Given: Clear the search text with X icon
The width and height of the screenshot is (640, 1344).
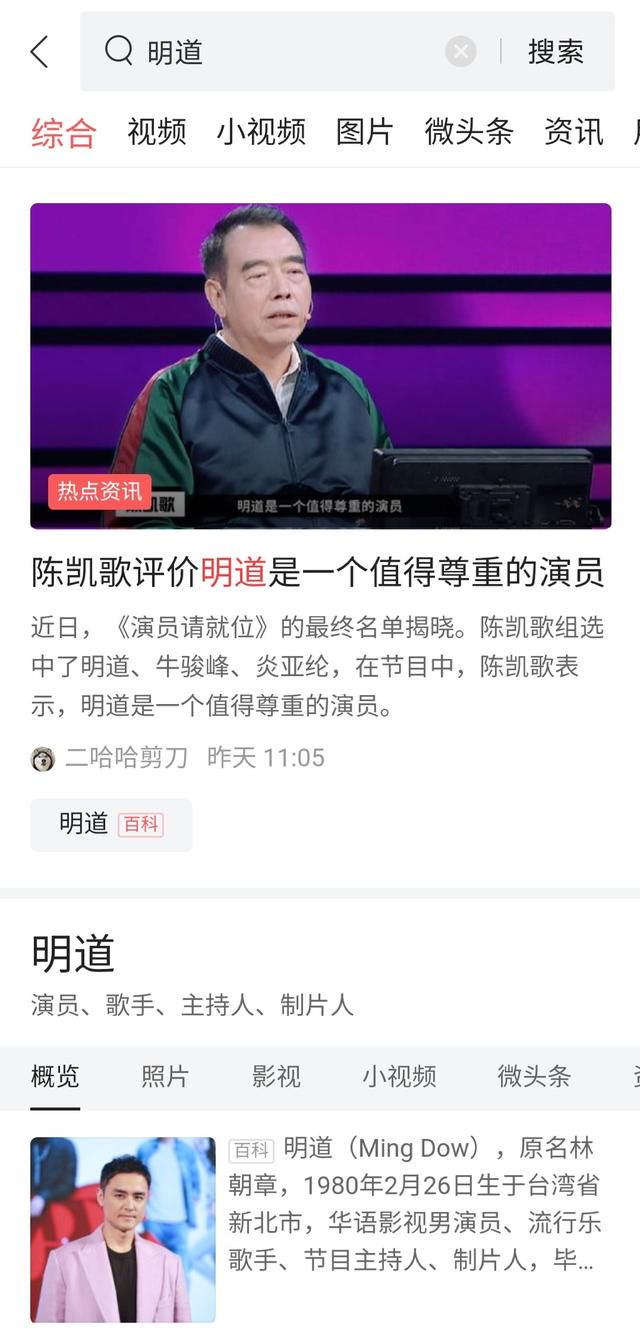Looking at the screenshot, I should tap(460, 52).
